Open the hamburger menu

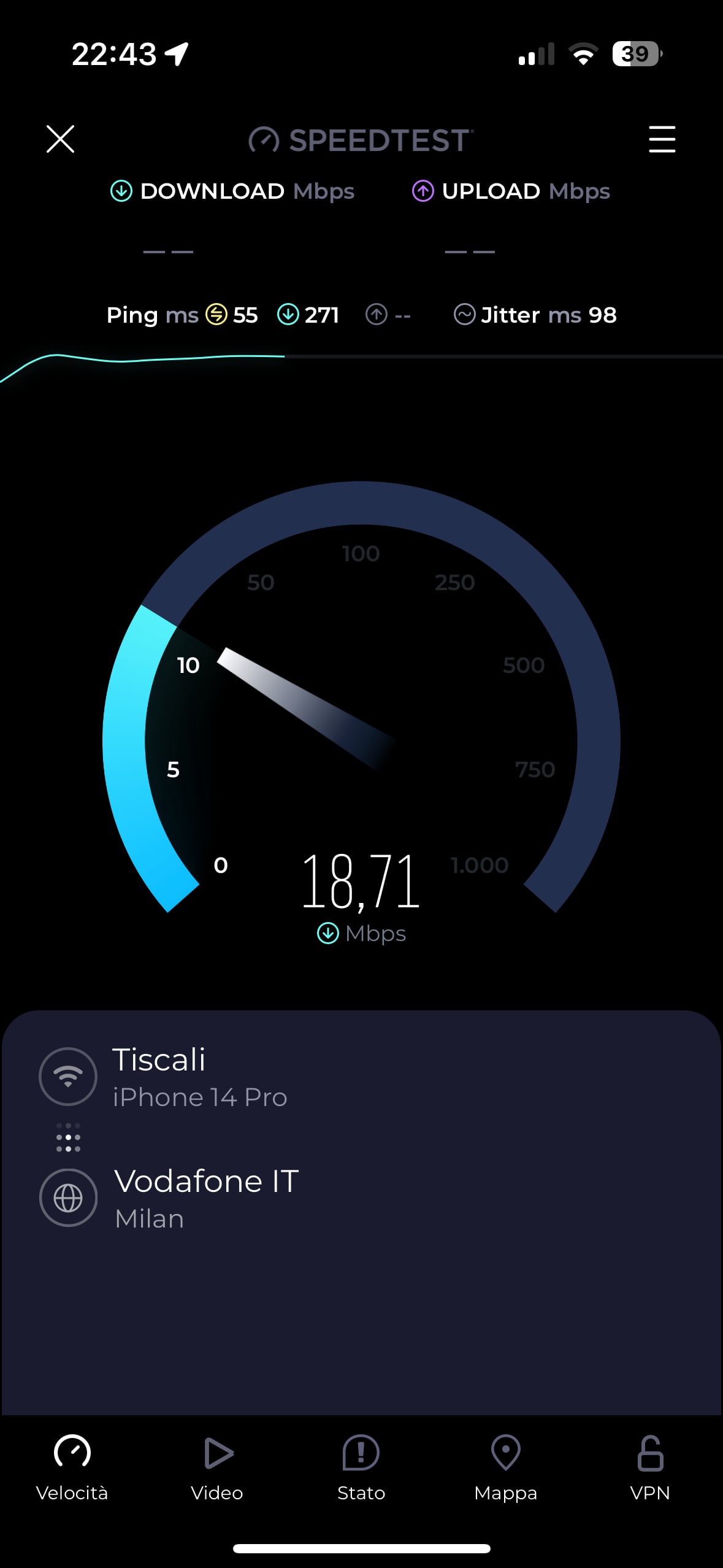[662, 139]
